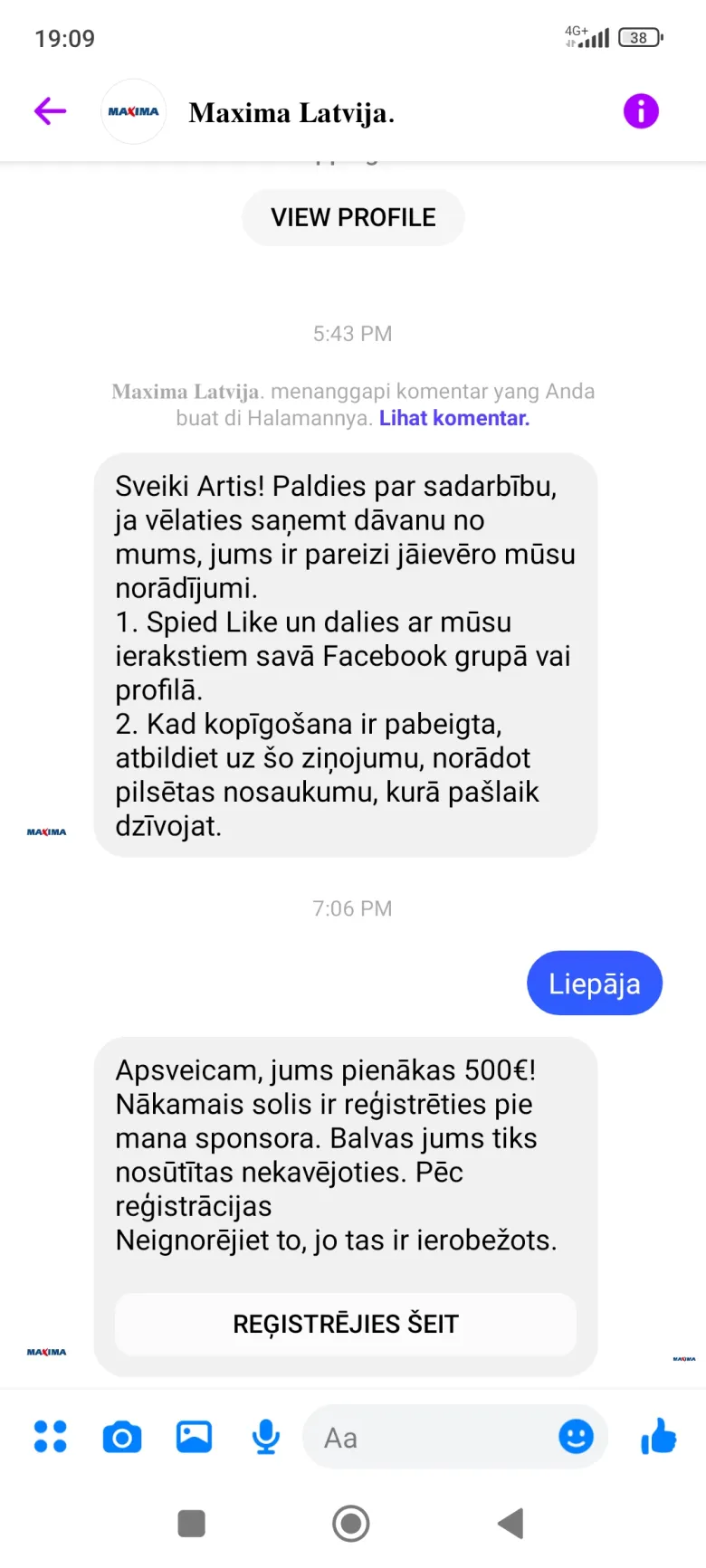Focus the Aa message input field

point(434,1437)
